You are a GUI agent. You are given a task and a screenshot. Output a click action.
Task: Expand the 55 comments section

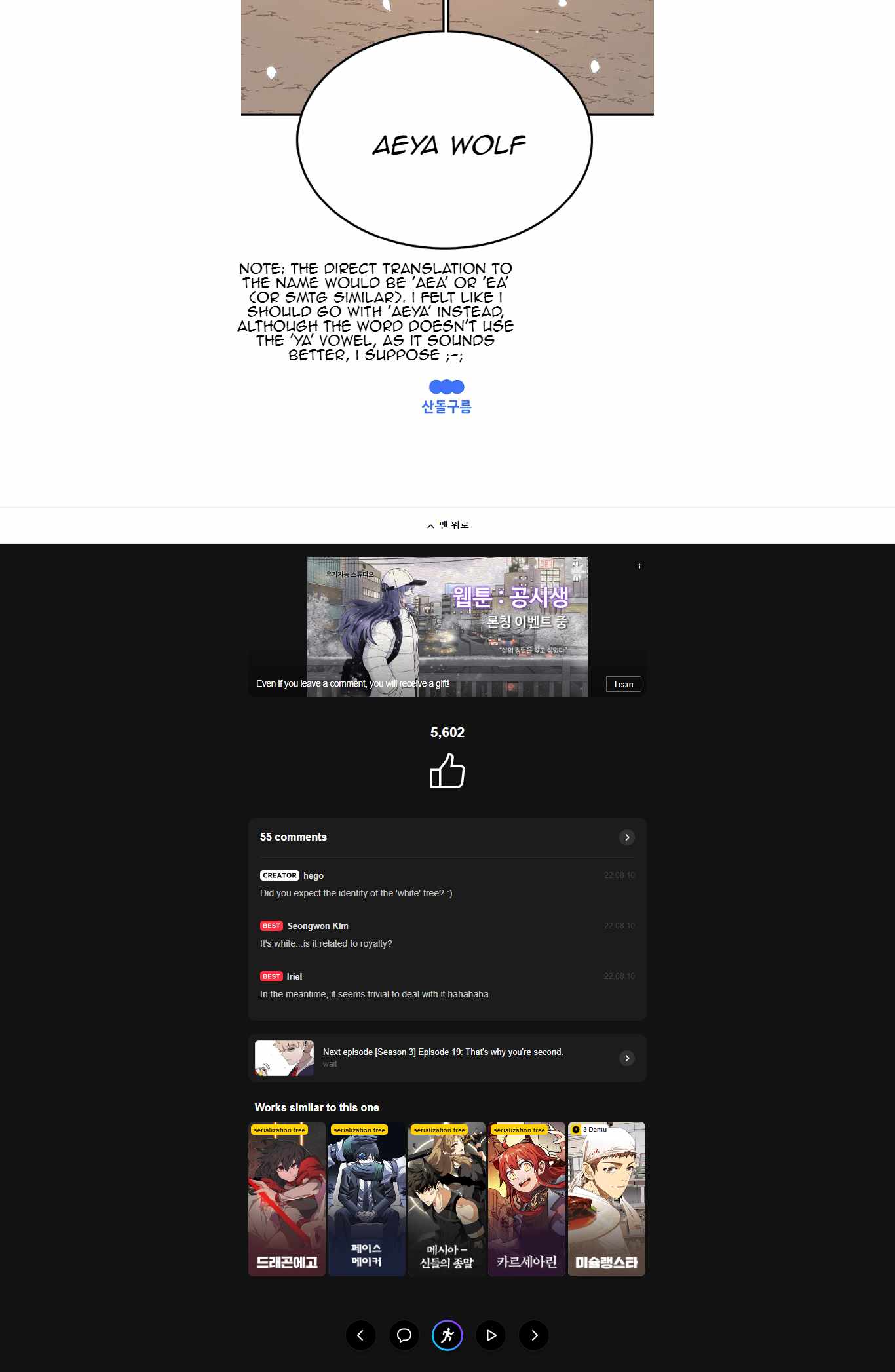pyautogui.click(x=627, y=837)
